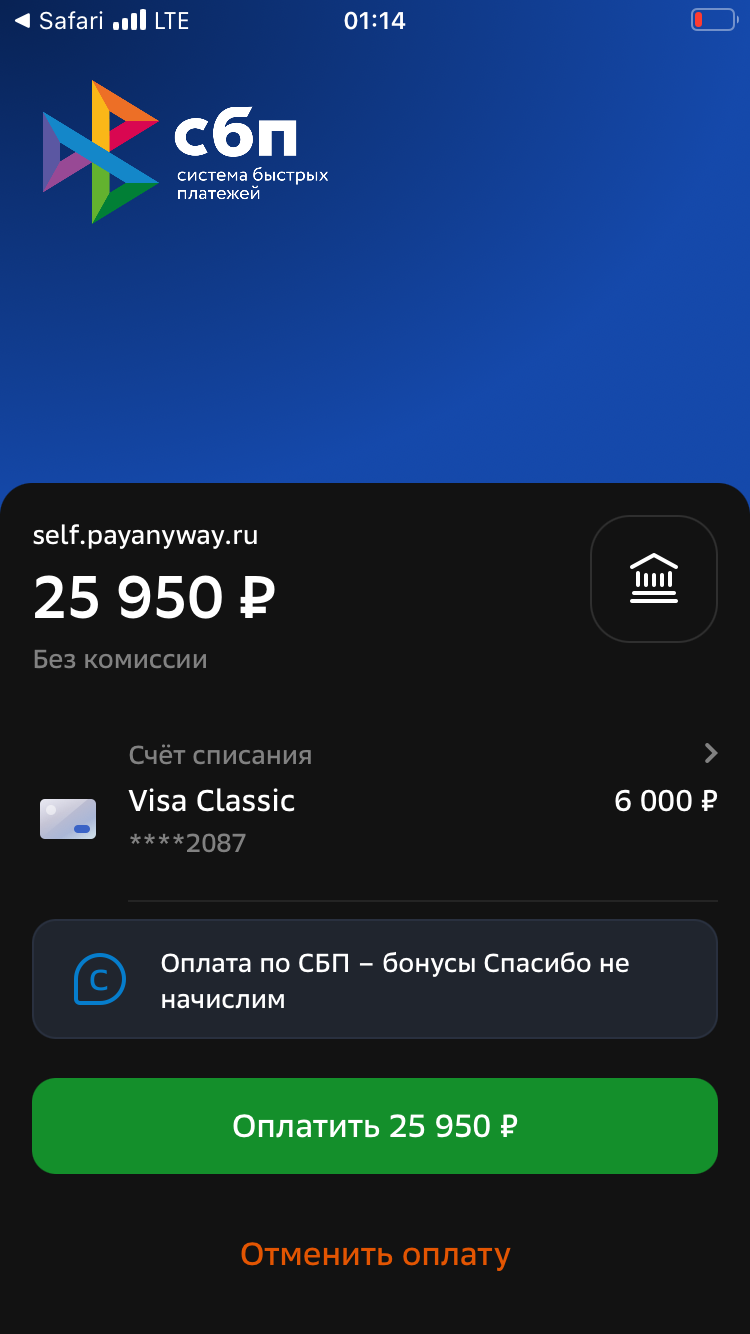Screen dimensions: 750x1334
Task: Open the Спасибо bonuses notice banner
Action: coord(375,979)
